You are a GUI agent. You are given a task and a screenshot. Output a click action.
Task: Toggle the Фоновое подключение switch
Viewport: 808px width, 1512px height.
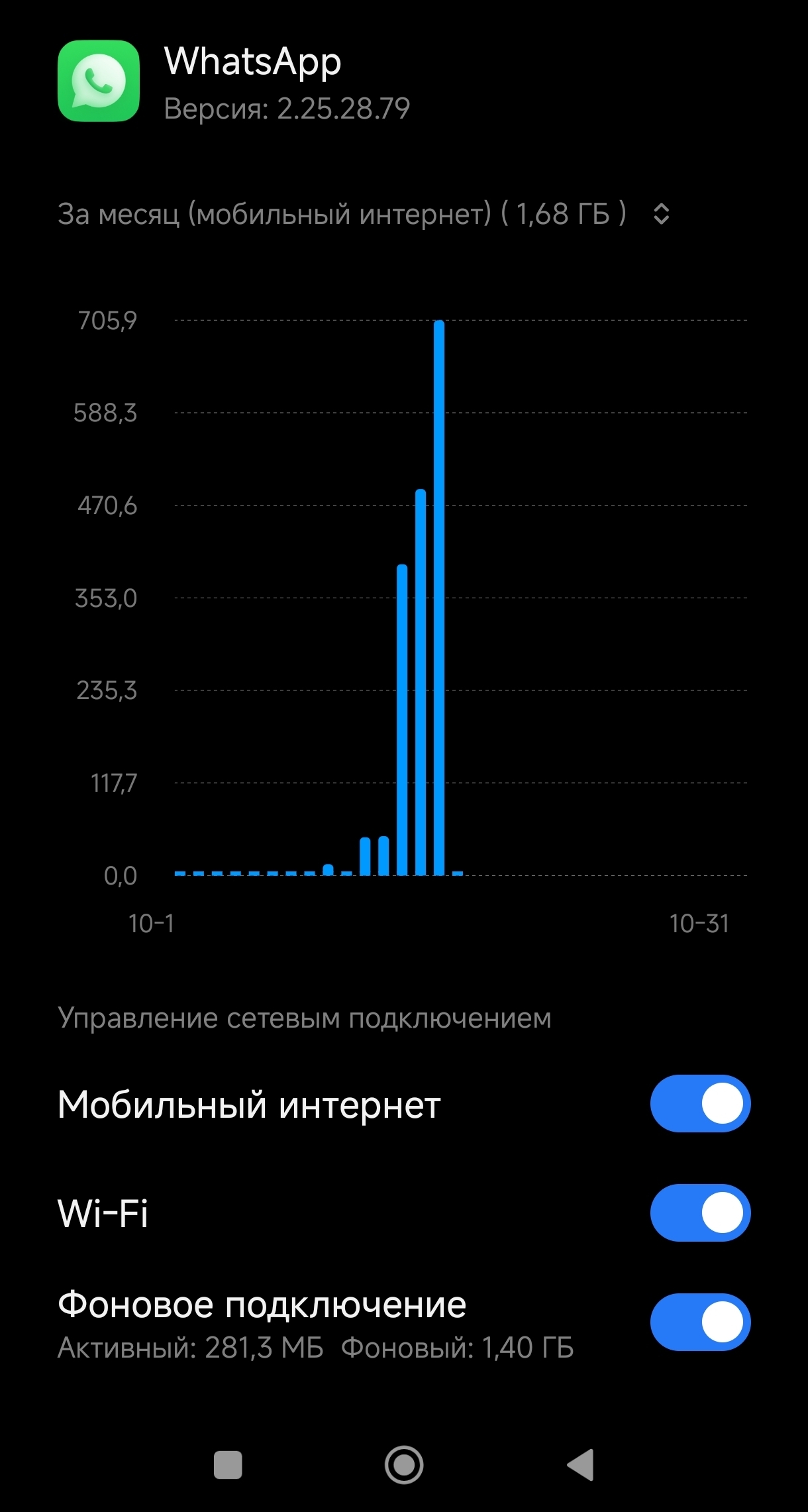coord(699,1322)
